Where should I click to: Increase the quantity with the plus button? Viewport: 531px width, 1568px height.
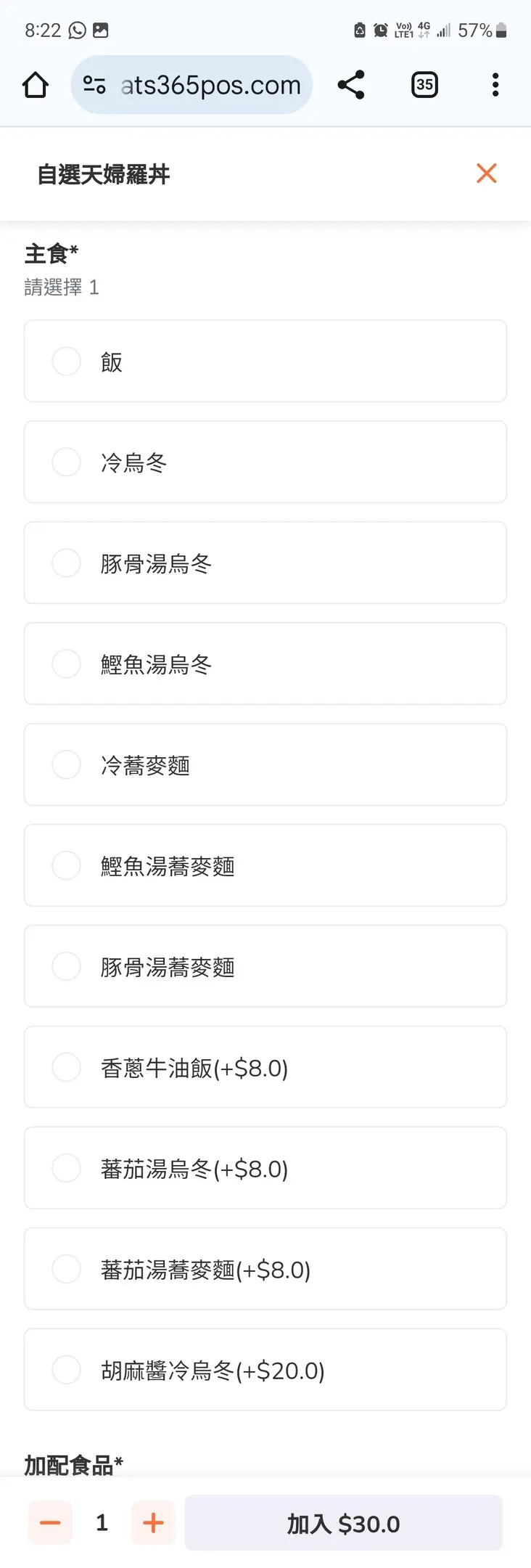click(153, 1523)
